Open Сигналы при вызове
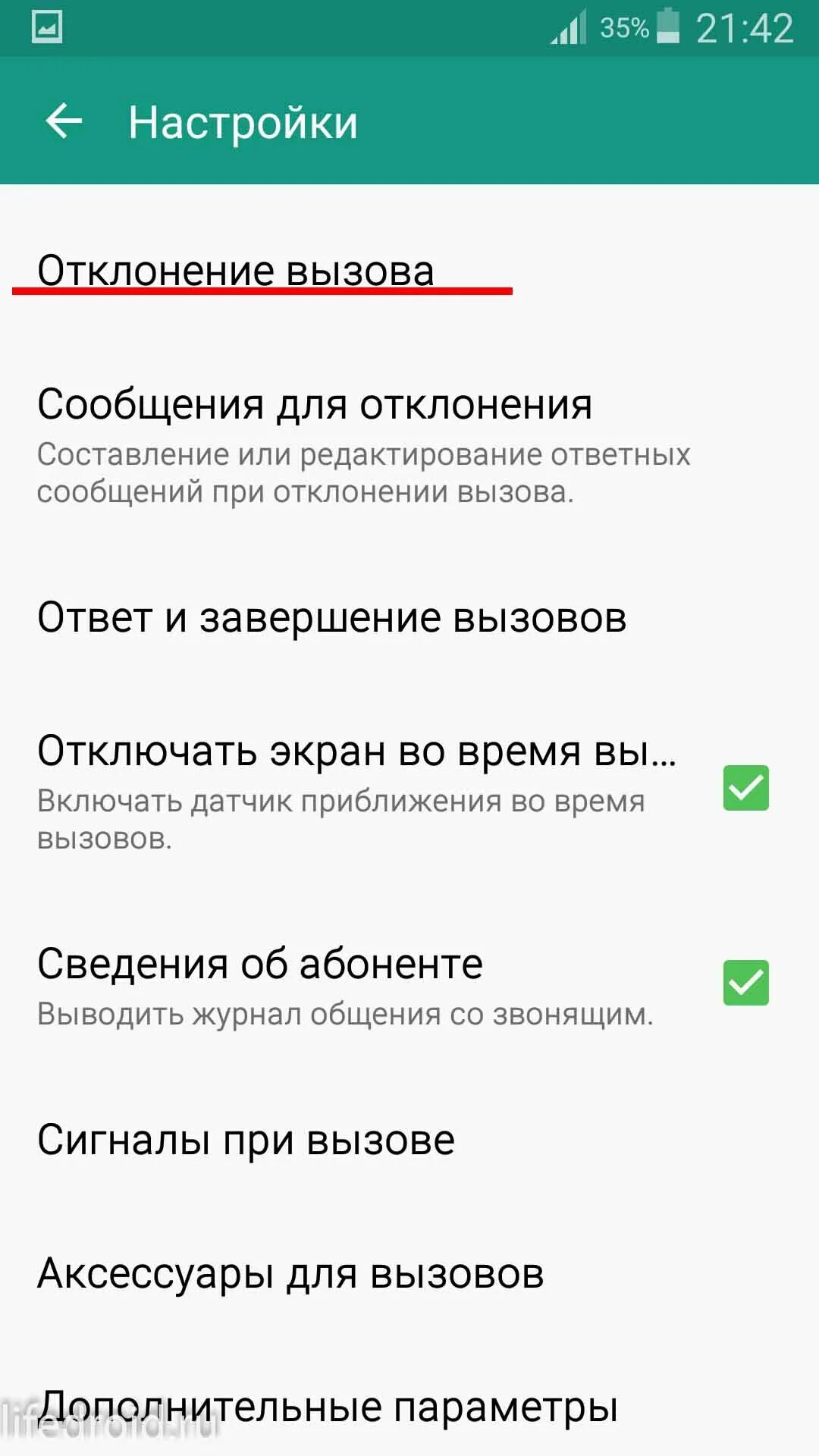 (x=246, y=1140)
